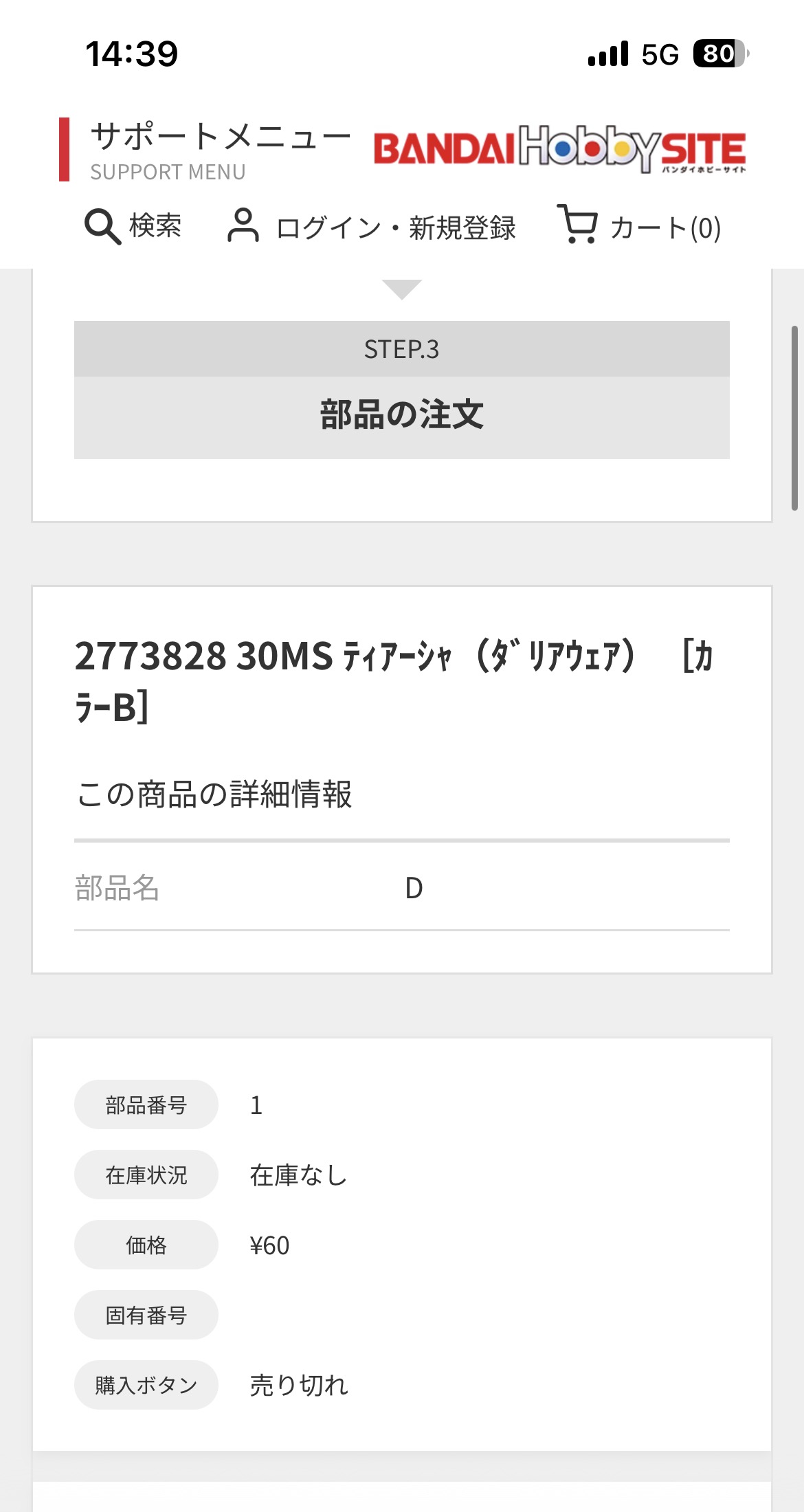View the カート shopping cart
Screen dimensions: 804x1512
639,227
